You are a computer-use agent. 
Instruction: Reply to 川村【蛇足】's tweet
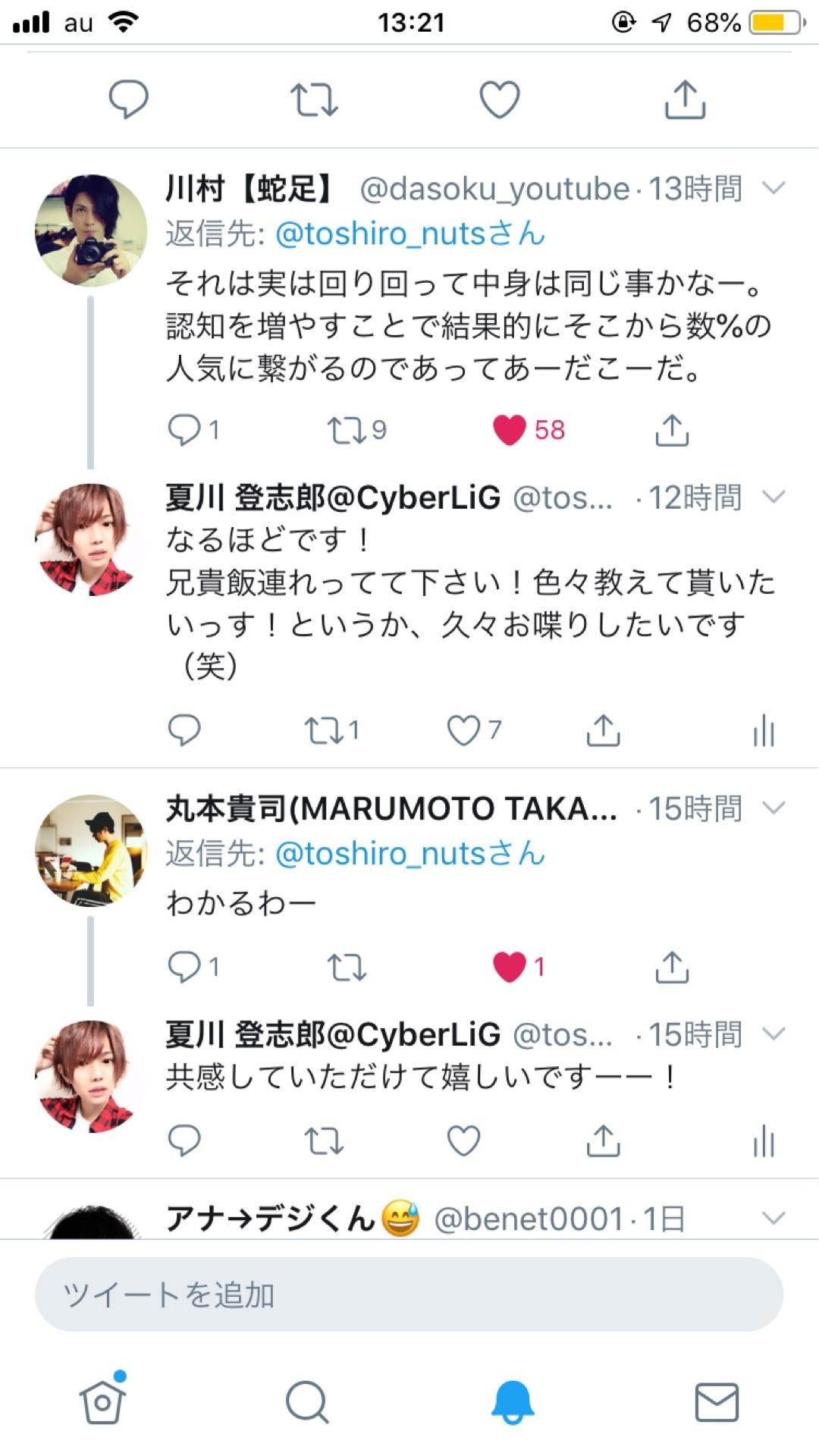pyautogui.click(x=184, y=430)
